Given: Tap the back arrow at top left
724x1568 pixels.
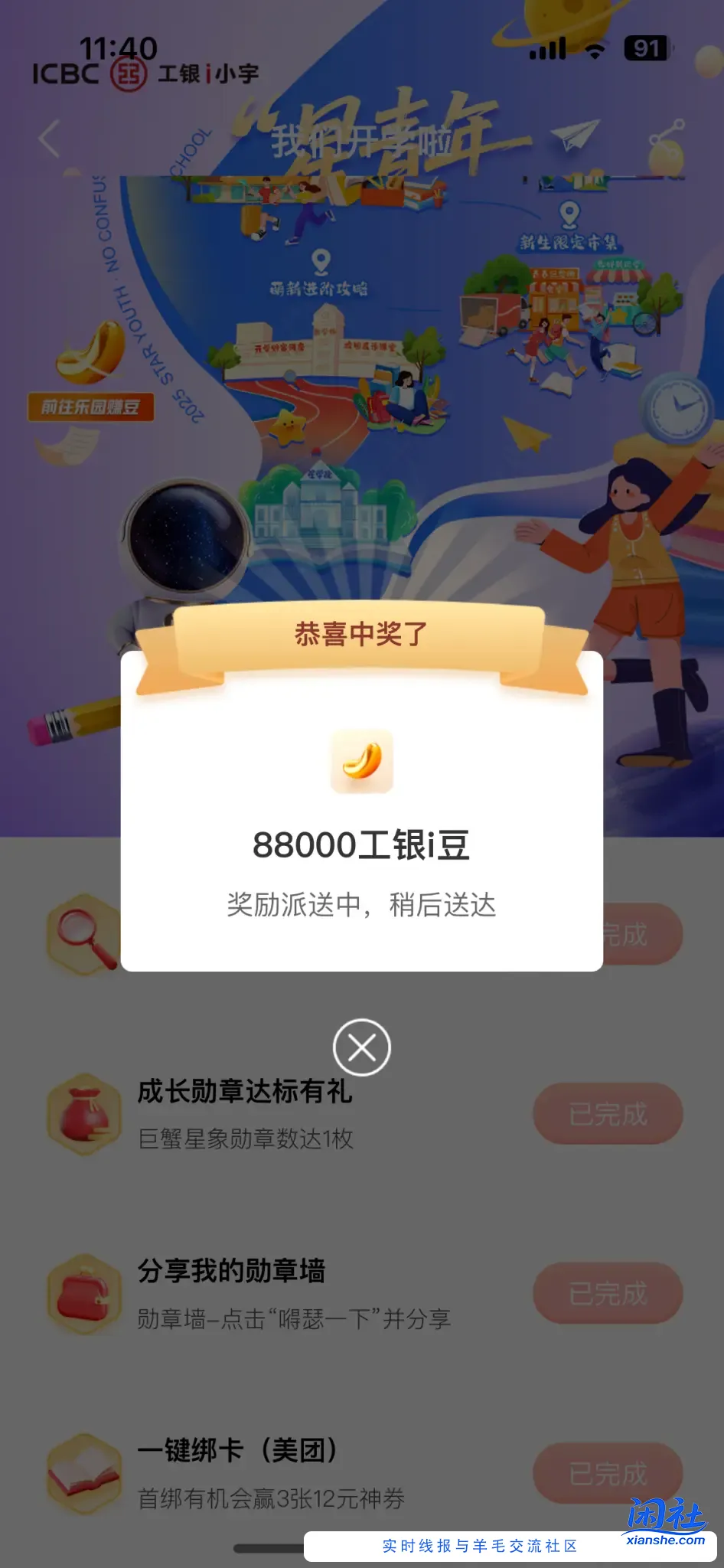Looking at the screenshot, I should click(x=49, y=138).
